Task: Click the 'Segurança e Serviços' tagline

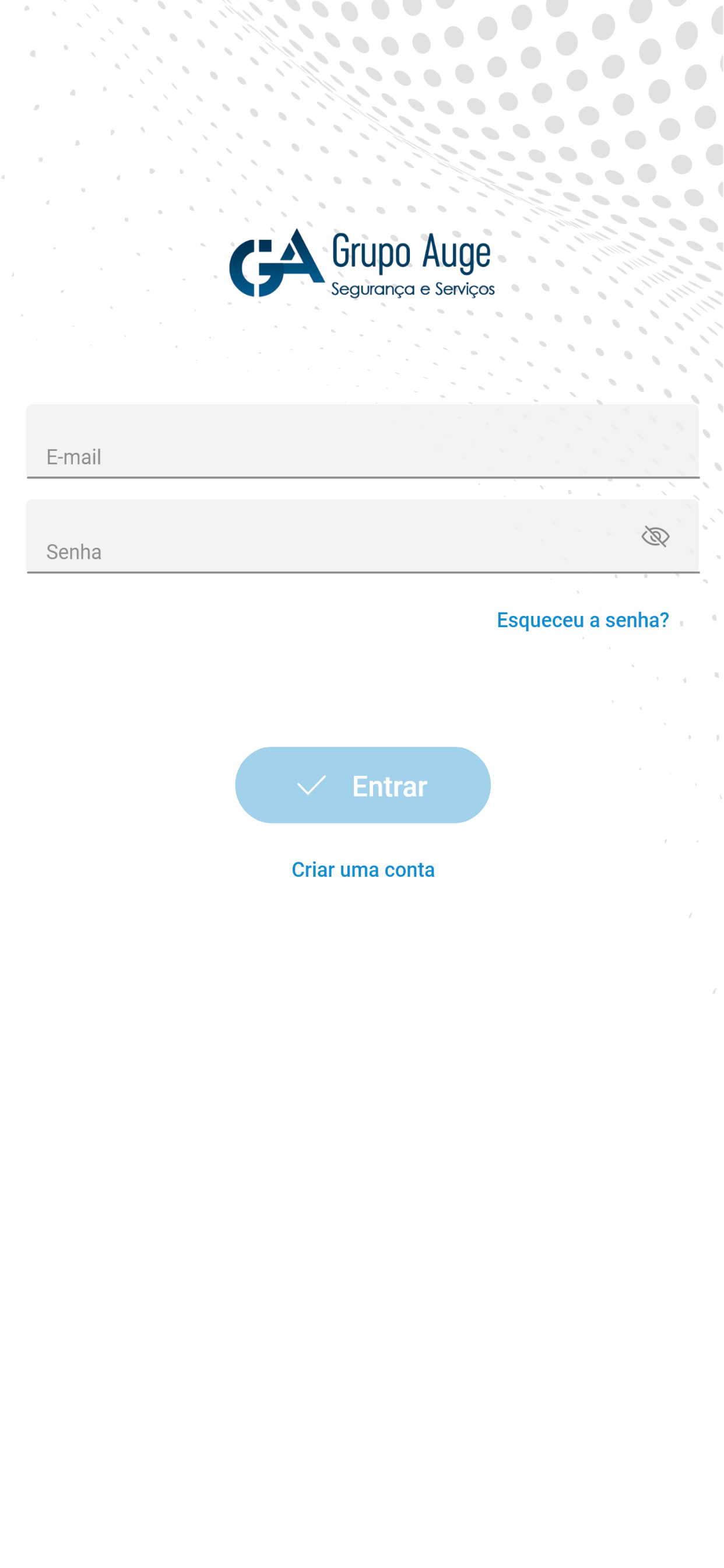Action: click(413, 289)
